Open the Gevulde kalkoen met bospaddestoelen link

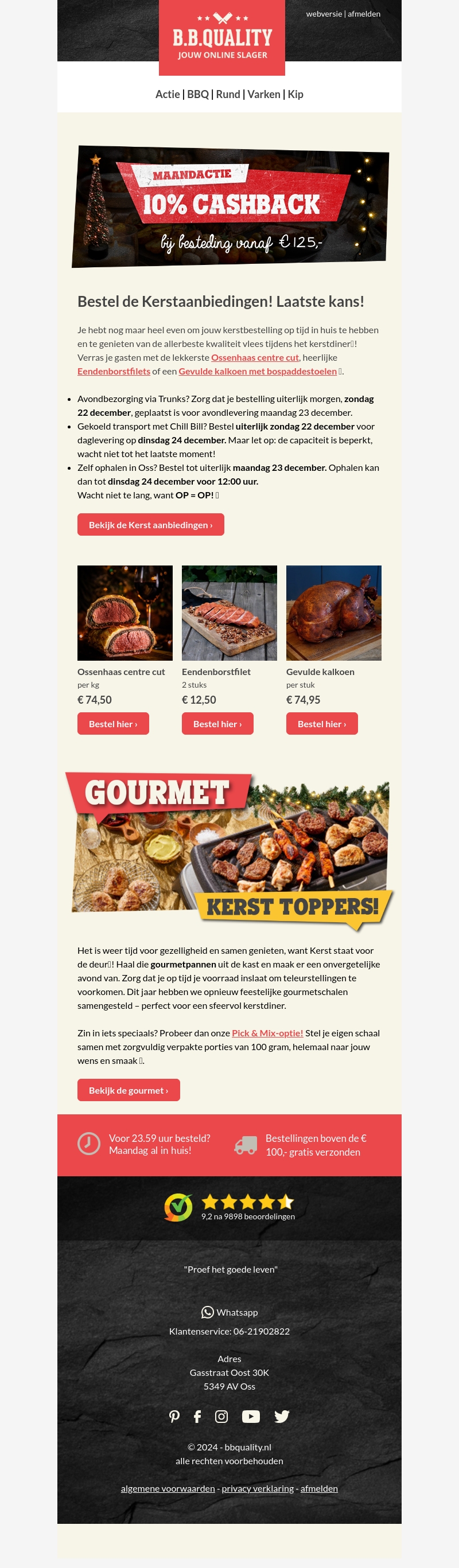[257, 371]
